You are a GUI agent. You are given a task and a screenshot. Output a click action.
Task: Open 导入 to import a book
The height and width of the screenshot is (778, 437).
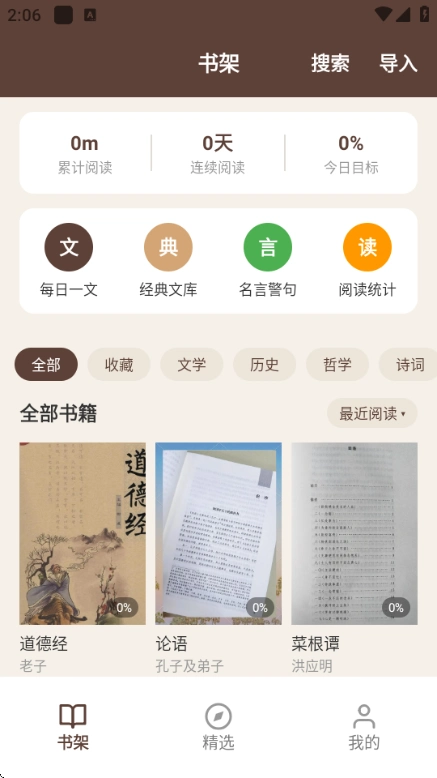pos(398,64)
